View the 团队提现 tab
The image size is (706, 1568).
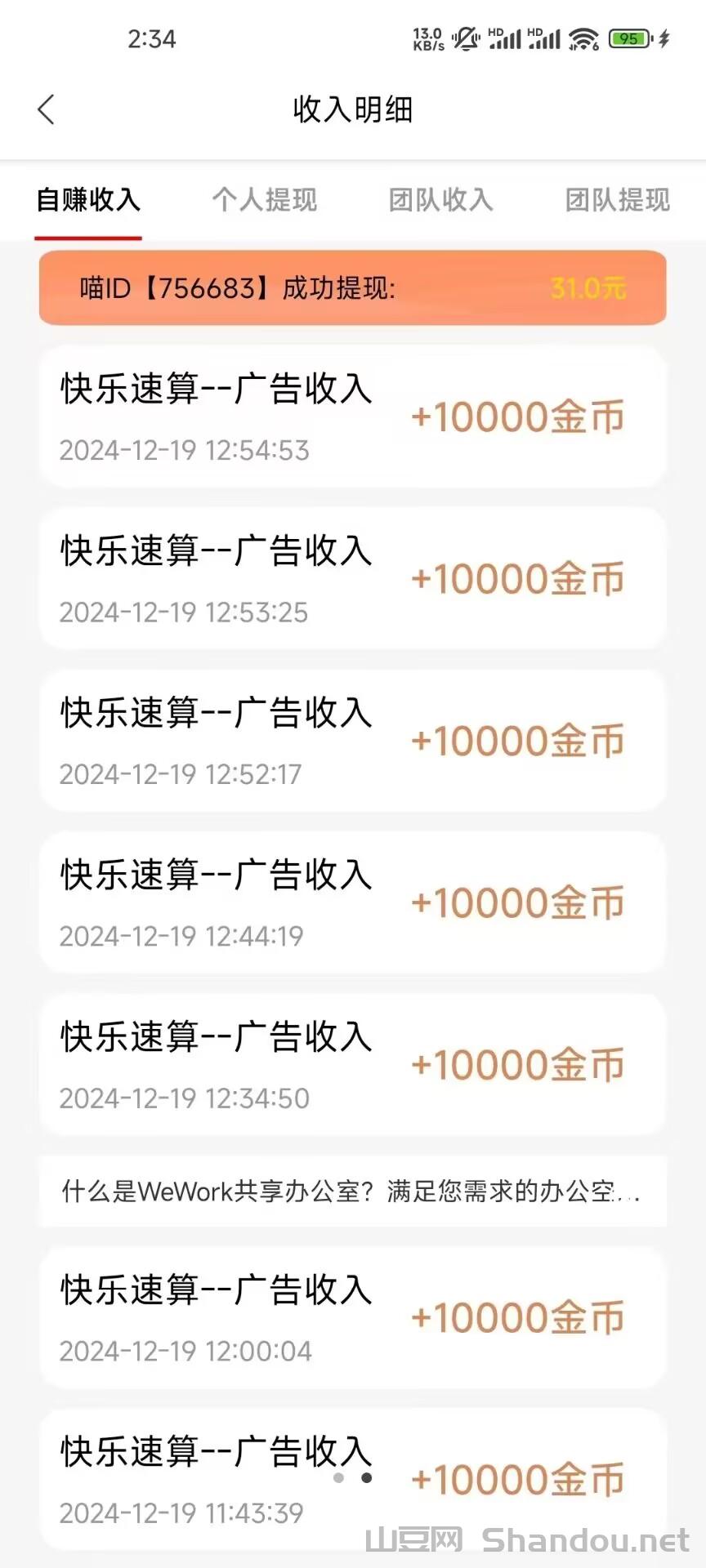tap(617, 200)
